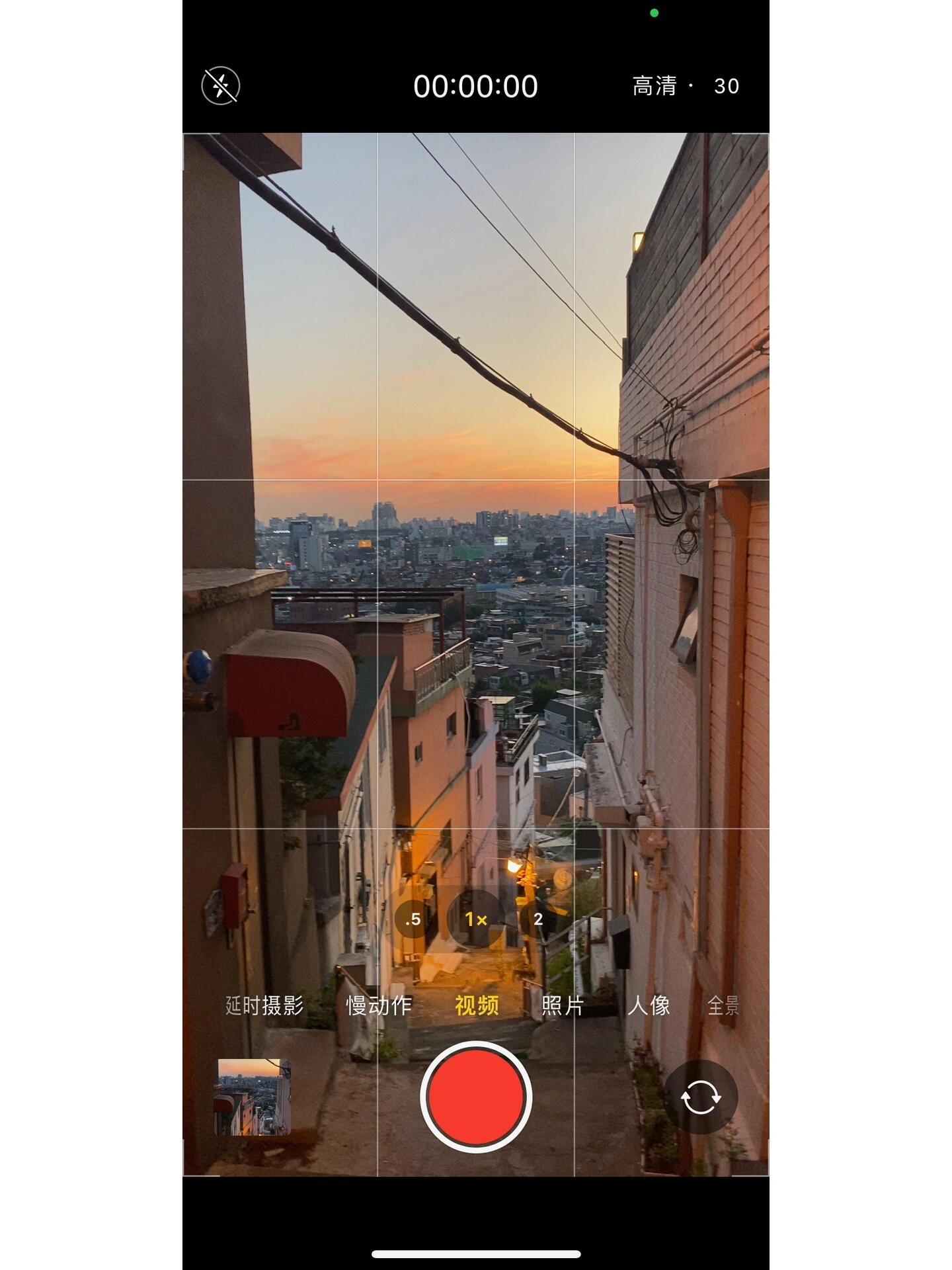
Task: Change the 高清 resolution setting
Action: [x=654, y=86]
